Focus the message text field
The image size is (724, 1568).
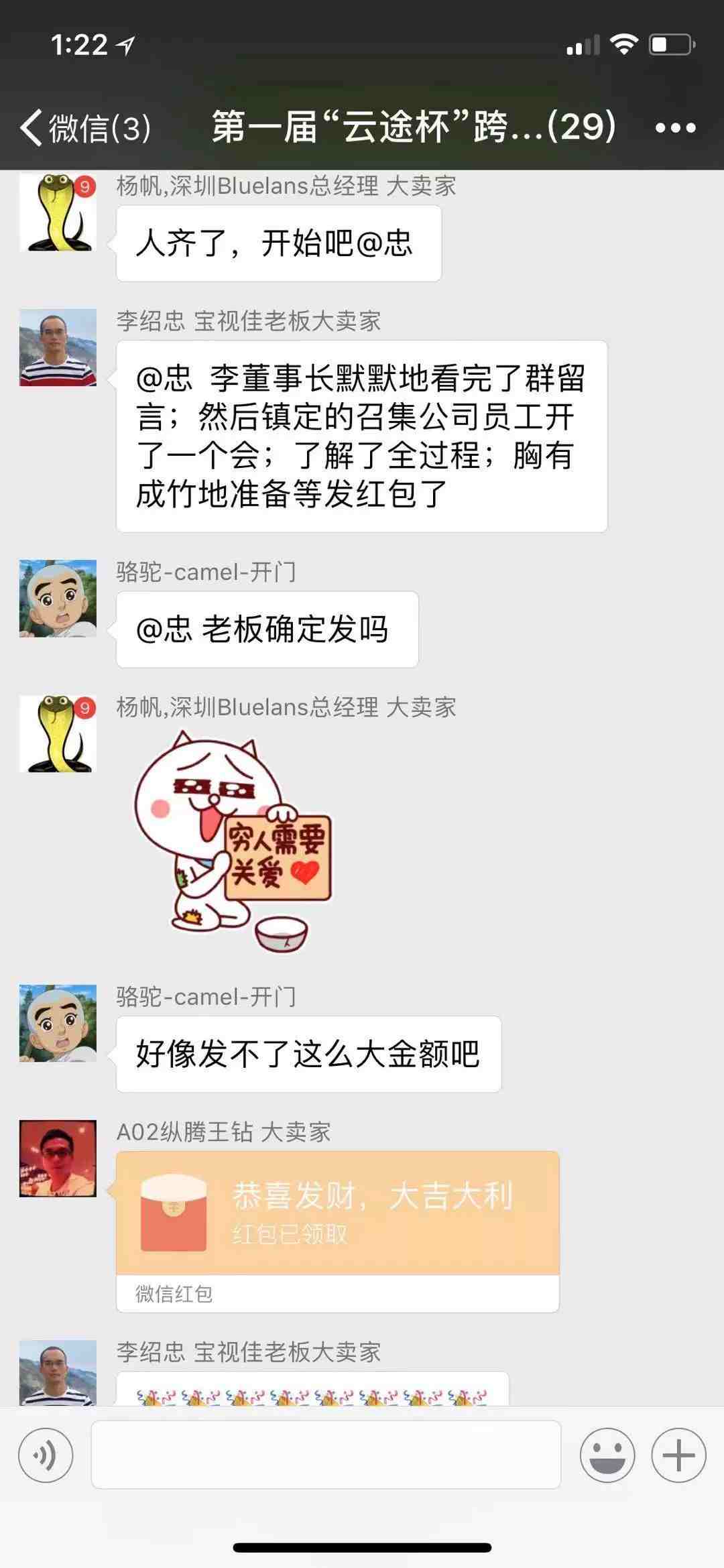click(x=326, y=1455)
